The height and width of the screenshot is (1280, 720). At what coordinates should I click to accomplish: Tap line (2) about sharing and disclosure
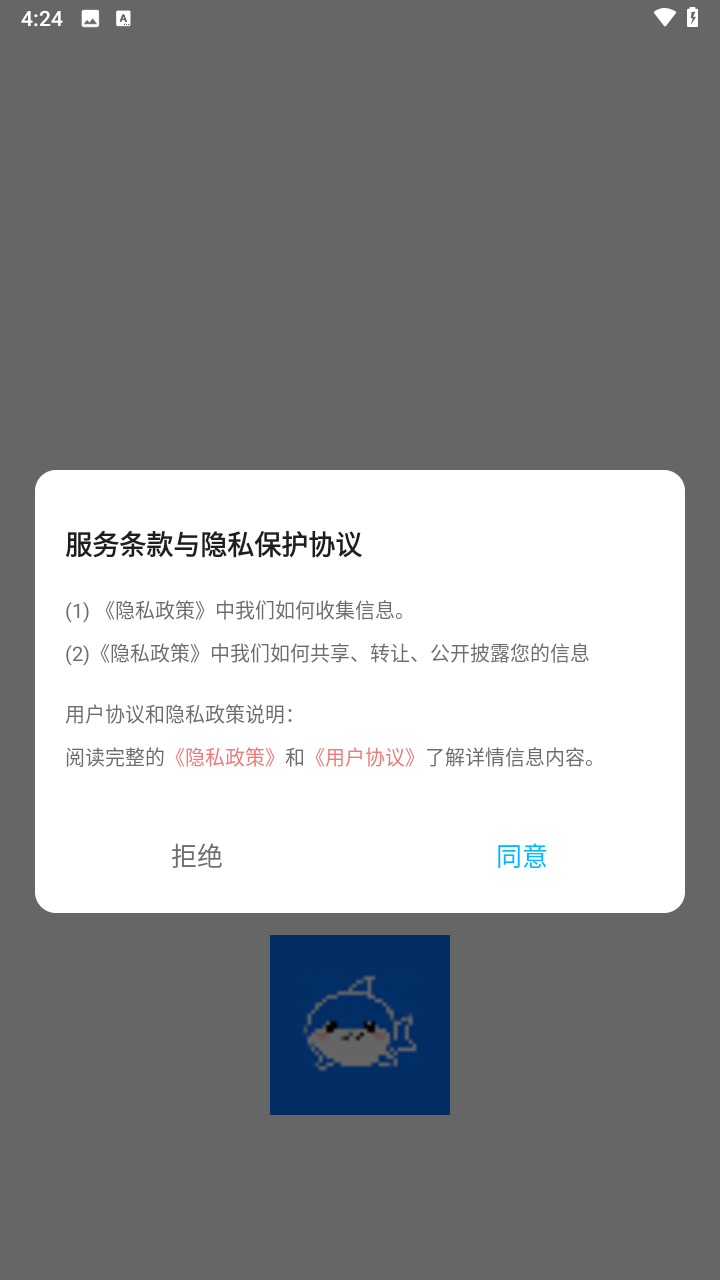point(327,652)
